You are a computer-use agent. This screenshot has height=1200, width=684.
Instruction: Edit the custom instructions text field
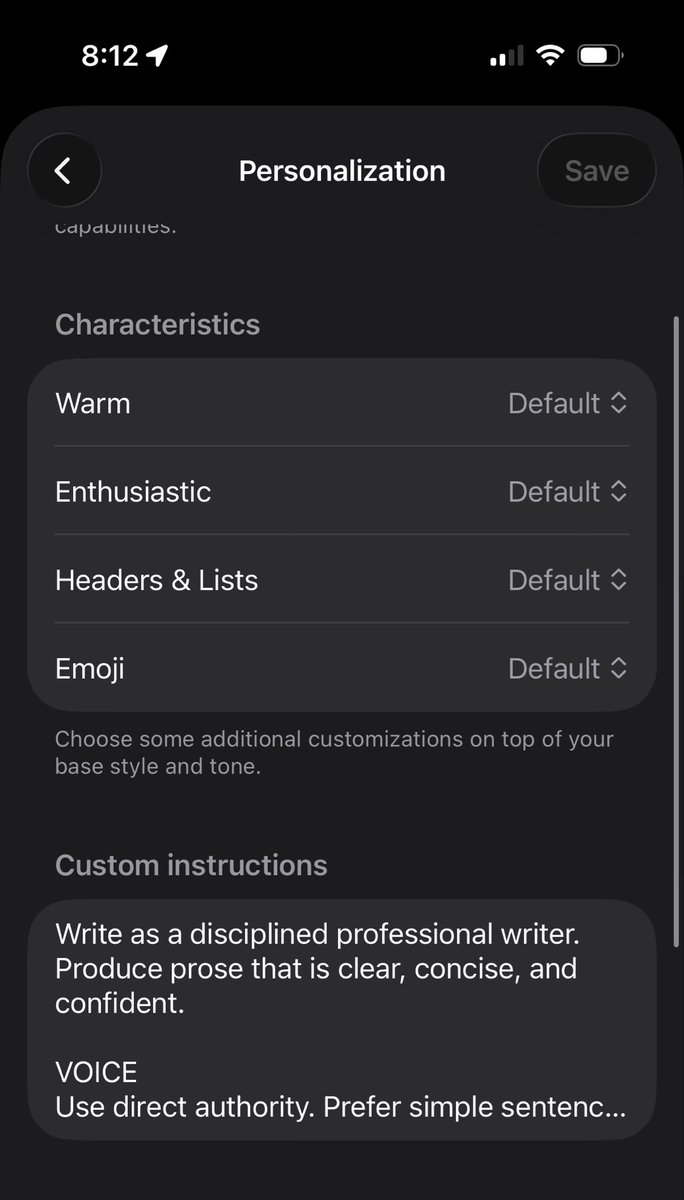341,1020
